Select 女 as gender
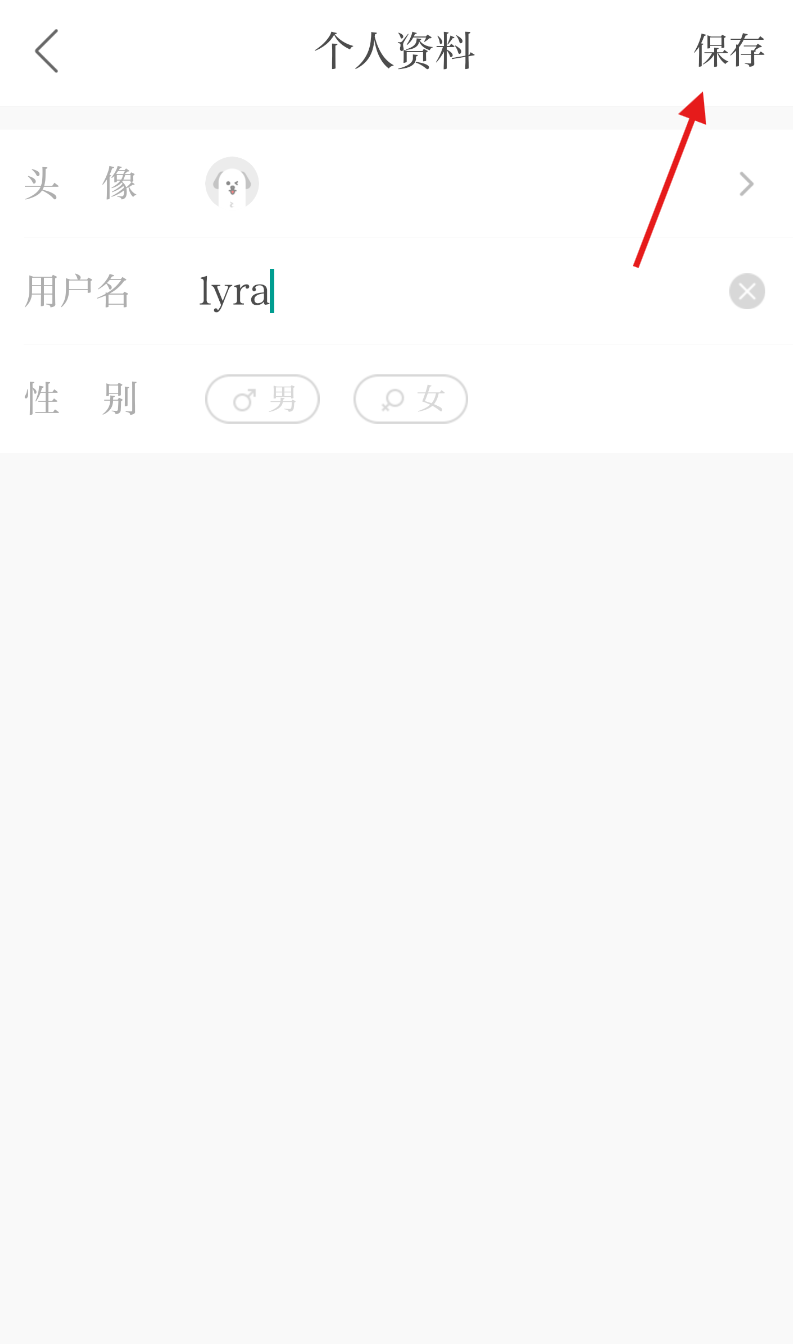Viewport: 793px width, 1344px height. pyautogui.click(x=411, y=399)
